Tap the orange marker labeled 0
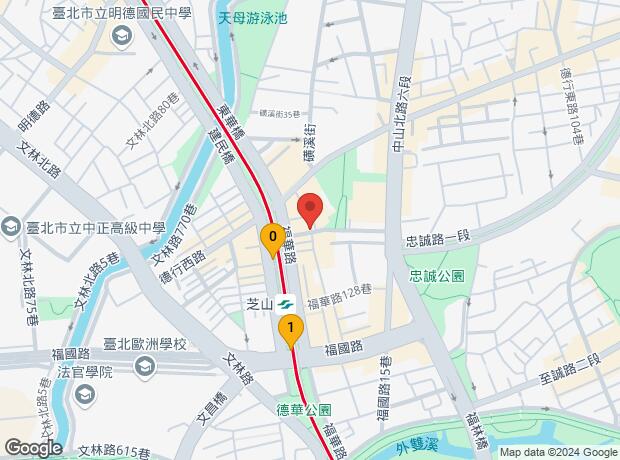The height and width of the screenshot is (460, 620). click(x=271, y=238)
